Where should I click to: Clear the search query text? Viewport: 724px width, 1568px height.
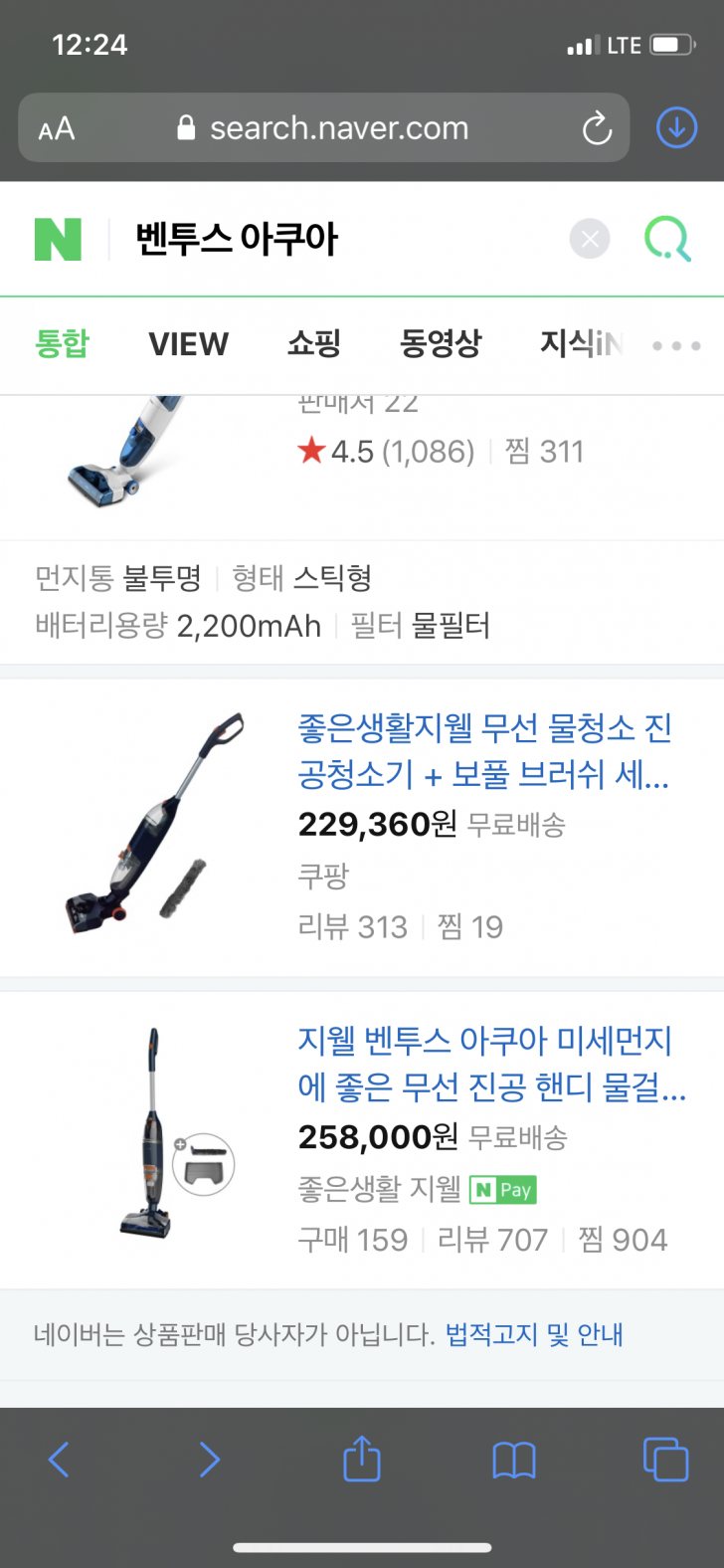point(590,240)
